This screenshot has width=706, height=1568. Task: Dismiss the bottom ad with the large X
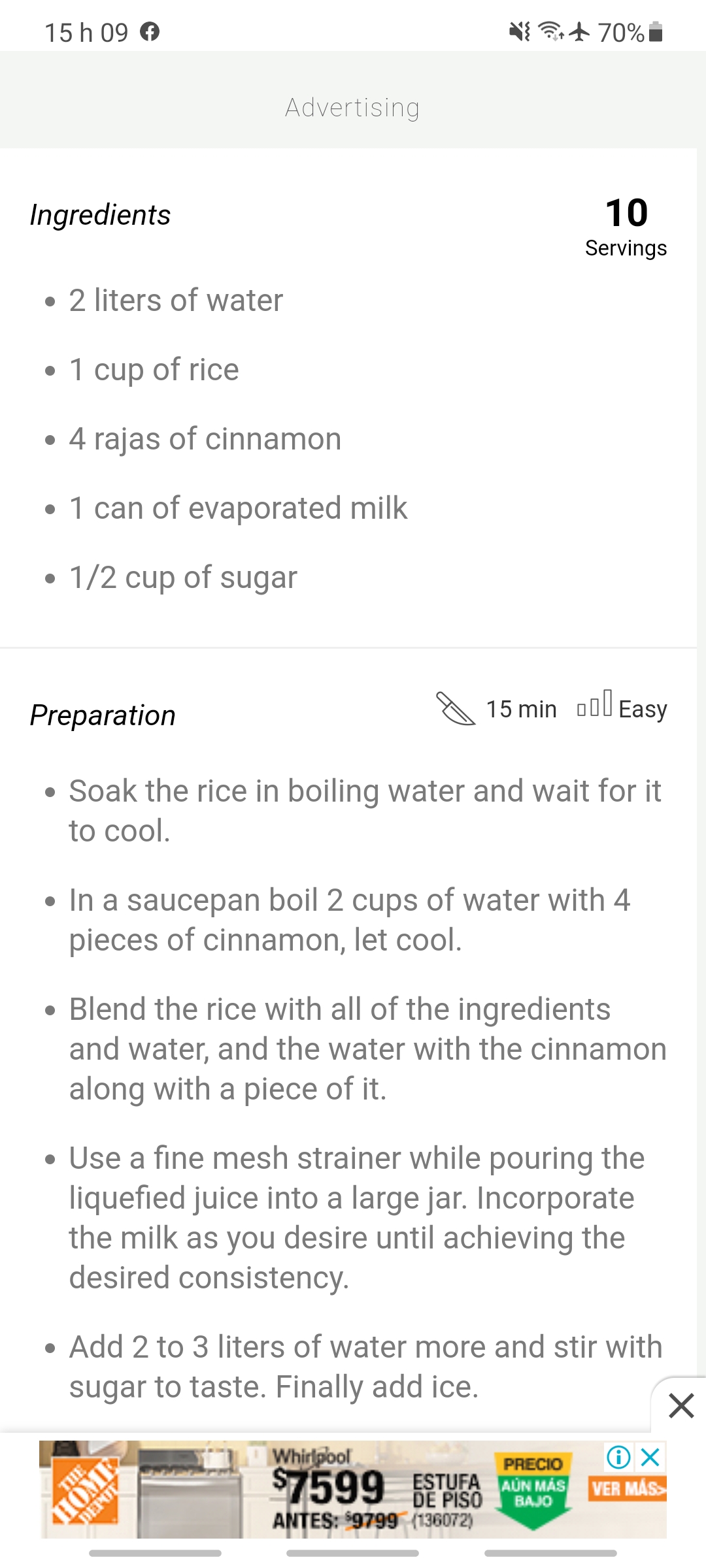pos(681,1405)
